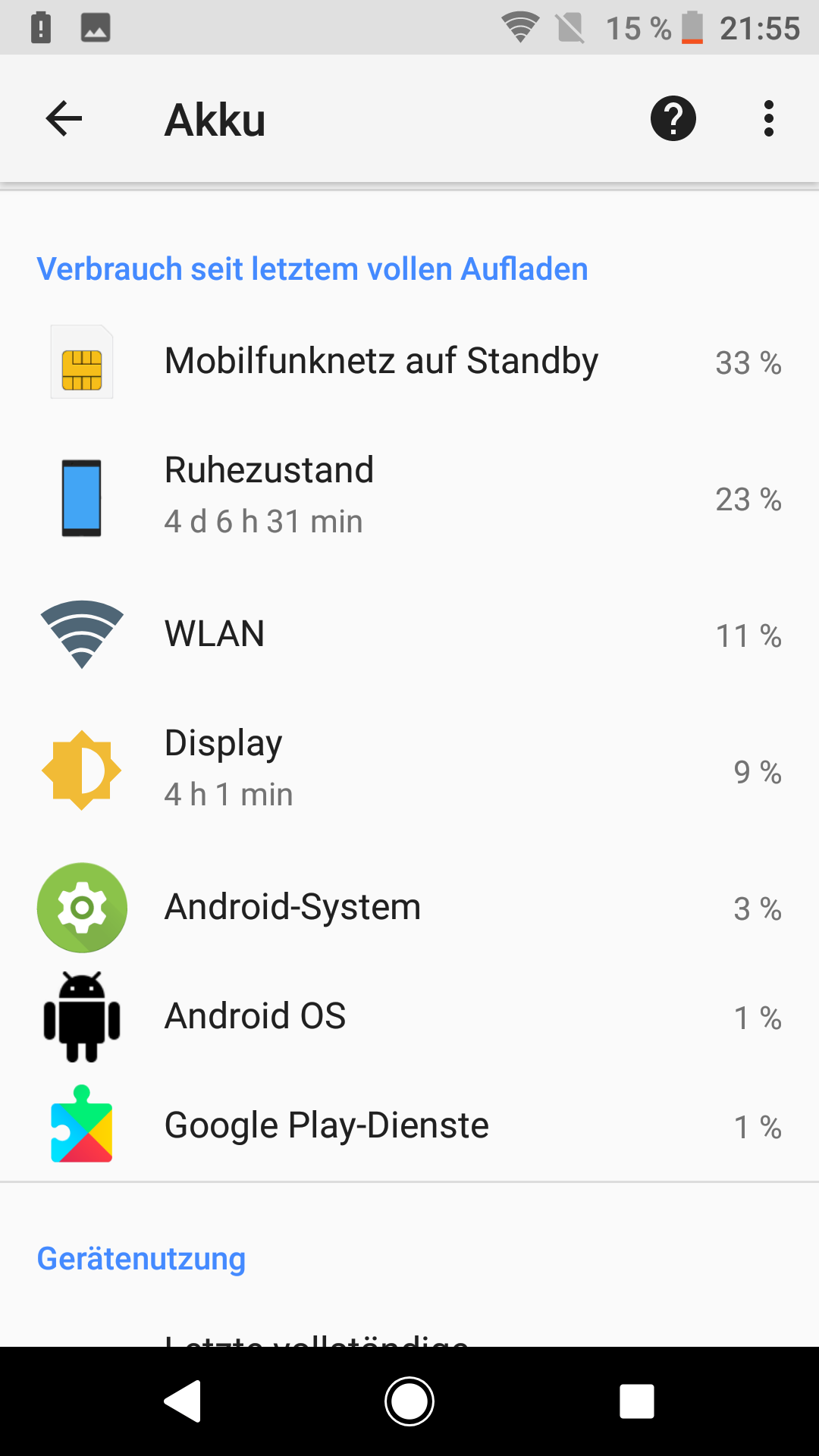Open Mobilfunknetz auf Standby usage details
This screenshot has height=1456, width=819.
(409, 362)
